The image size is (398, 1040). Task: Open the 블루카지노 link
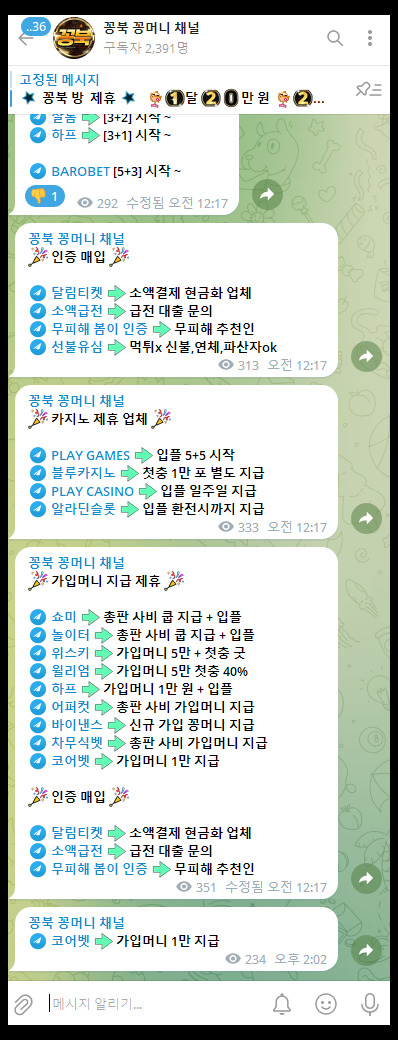tap(83, 473)
